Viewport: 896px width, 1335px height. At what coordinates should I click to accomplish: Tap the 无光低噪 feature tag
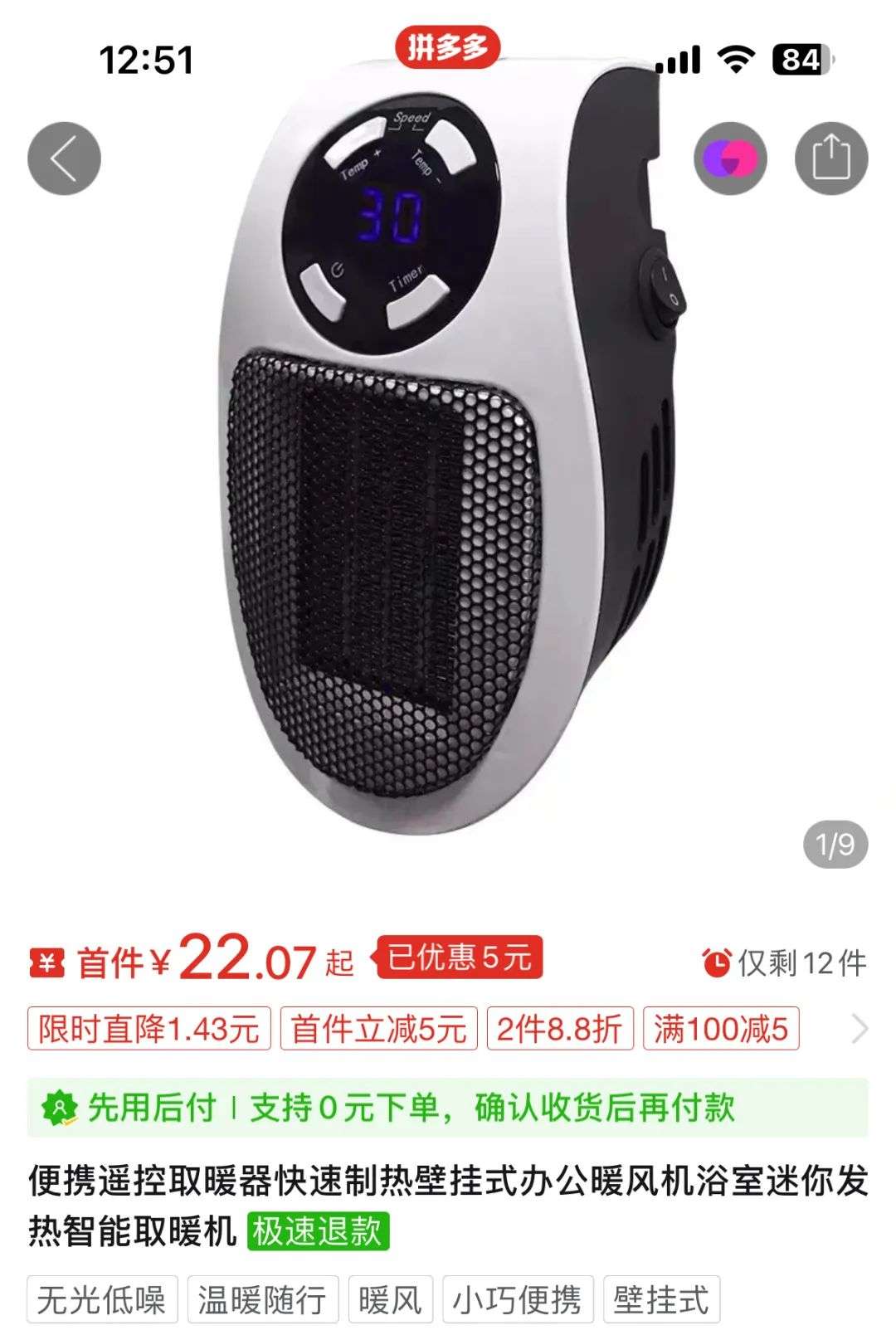coord(102,1299)
